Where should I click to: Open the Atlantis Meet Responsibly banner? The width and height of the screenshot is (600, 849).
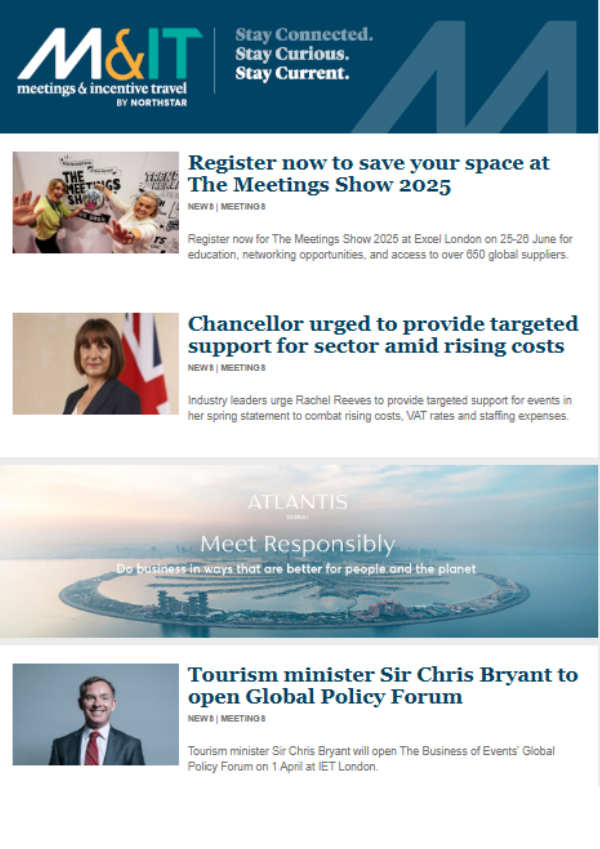pos(299,550)
